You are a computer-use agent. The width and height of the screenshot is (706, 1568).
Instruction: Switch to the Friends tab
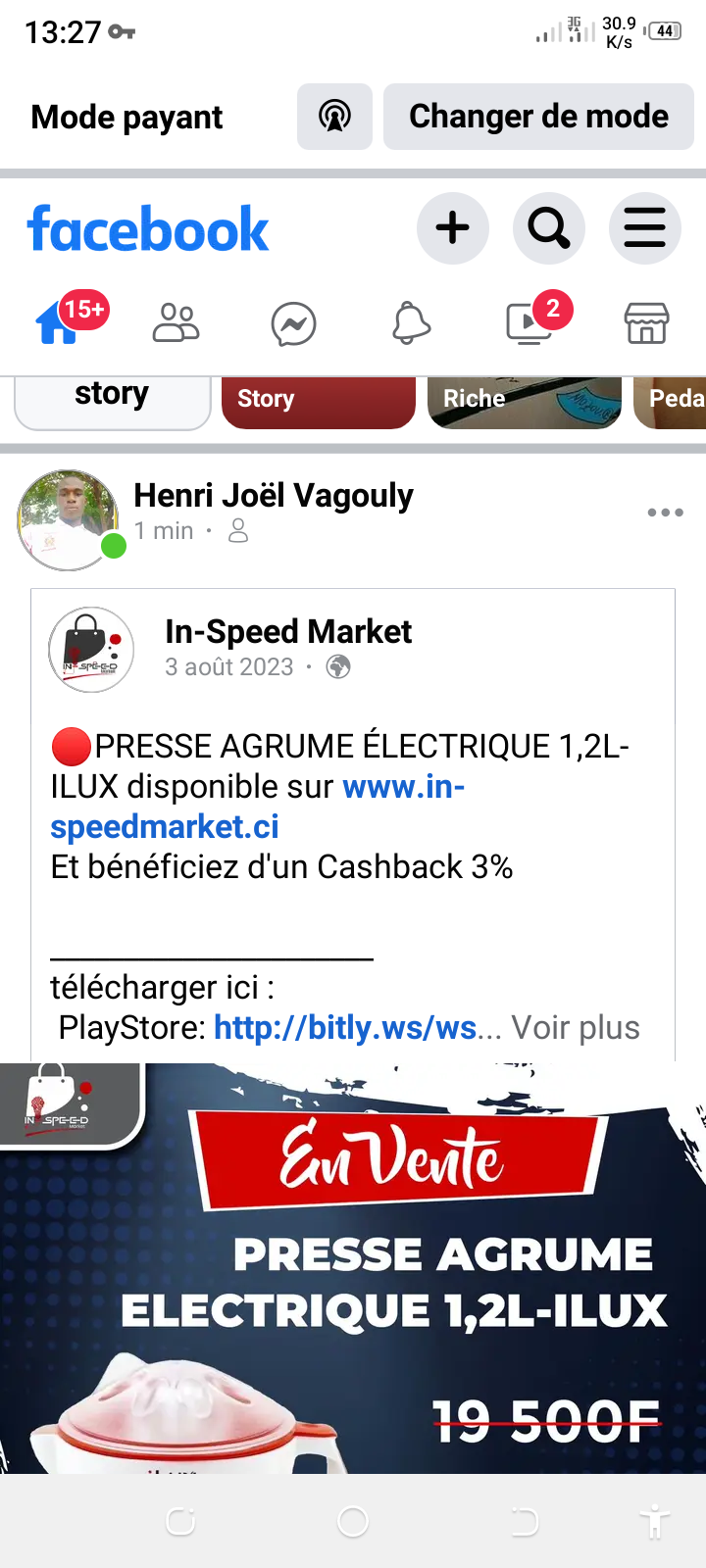(x=176, y=322)
